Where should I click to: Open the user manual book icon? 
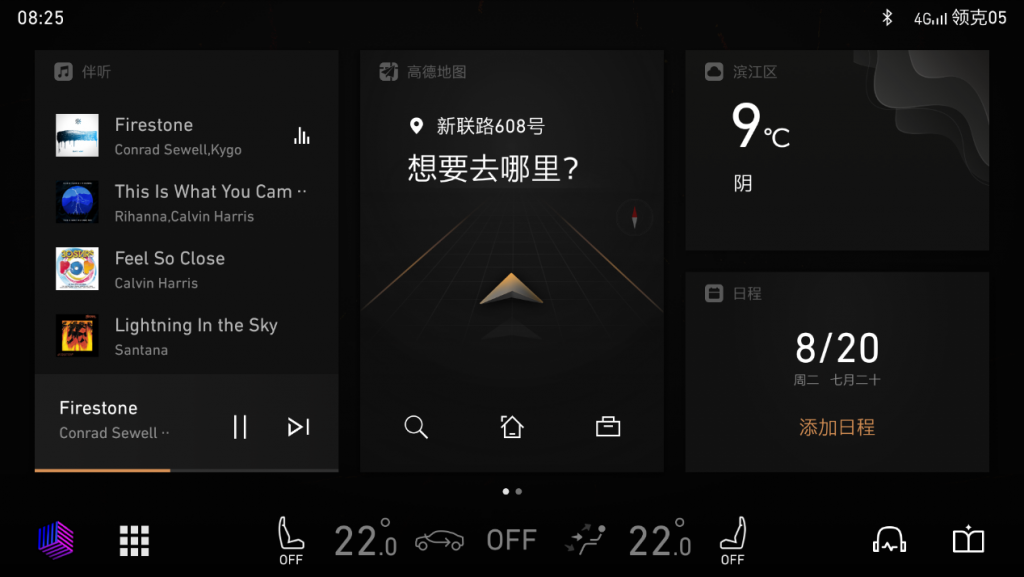[x=968, y=540]
